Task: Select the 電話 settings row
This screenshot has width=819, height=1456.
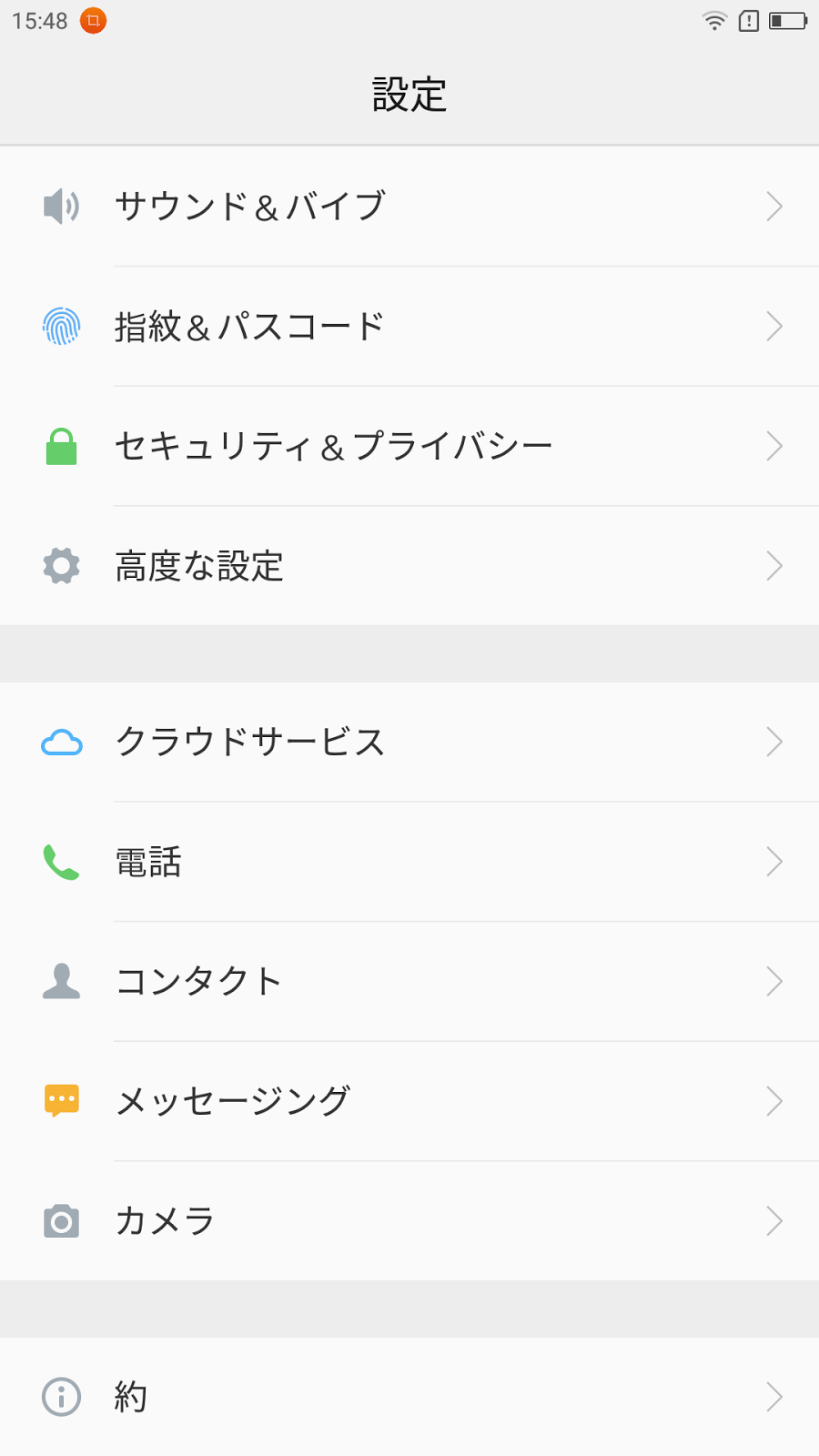Action: (409, 862)
